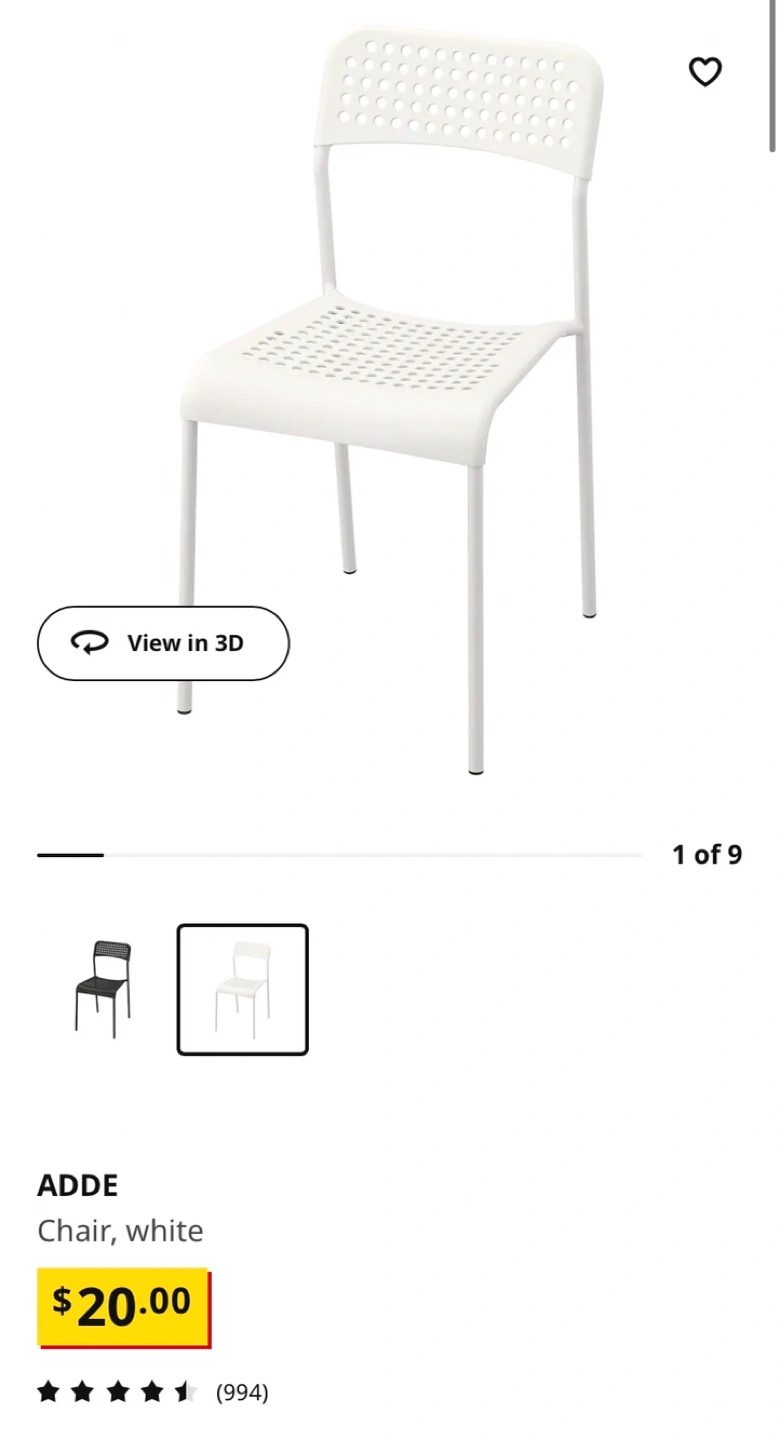Viewport: 780px width, 1440px height.
Task: Open the View in 3D mode
Action: 163,643
